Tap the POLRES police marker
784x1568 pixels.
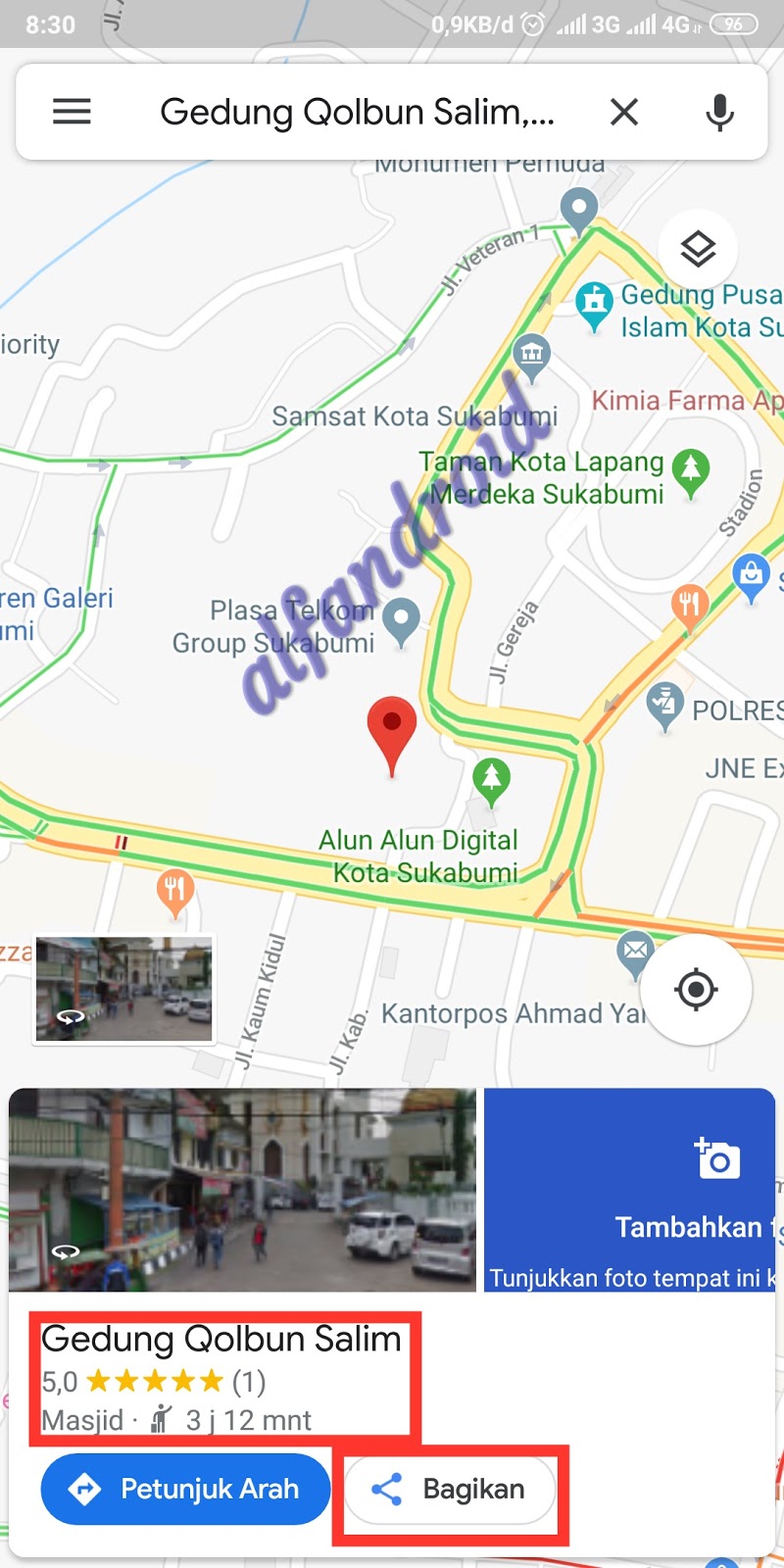point(664,705)
